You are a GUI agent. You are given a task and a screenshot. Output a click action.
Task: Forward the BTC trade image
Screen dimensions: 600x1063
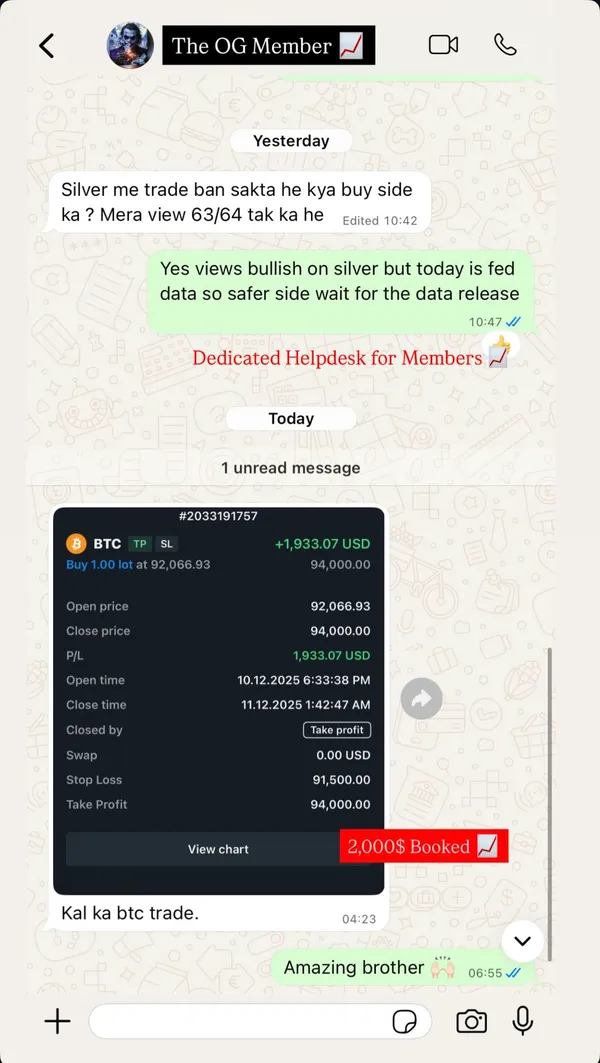pos(421,699)
